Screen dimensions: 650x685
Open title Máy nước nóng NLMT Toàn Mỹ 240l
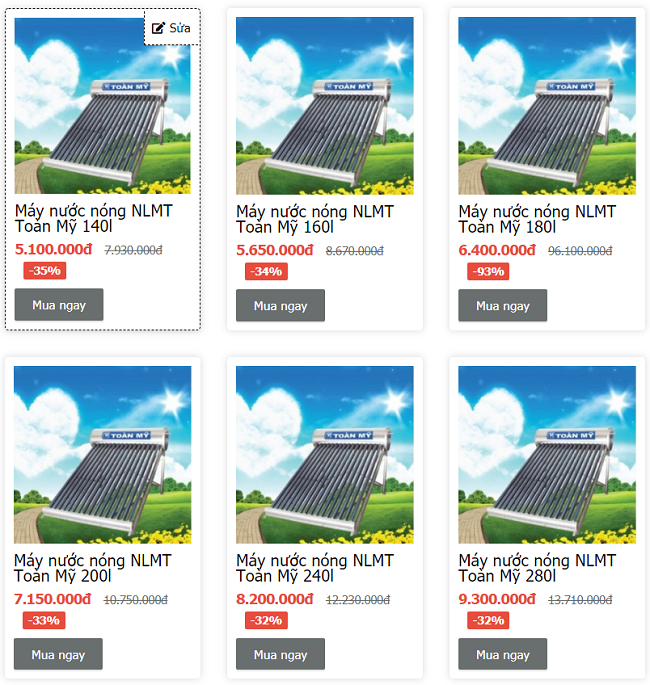tap(314, 568)
